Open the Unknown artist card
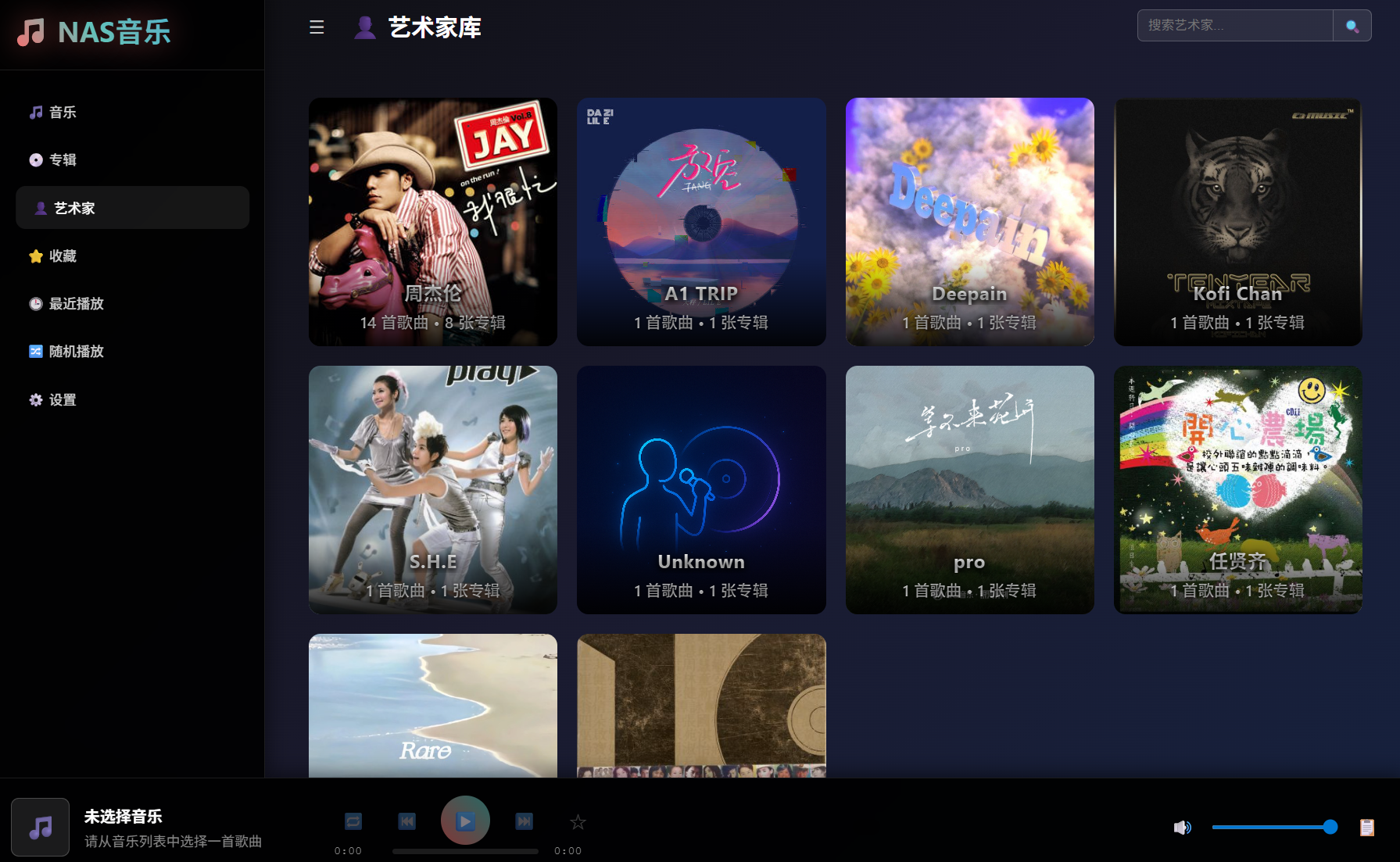Viewport: 1400px width, 862px height. (x=700, y=489)
